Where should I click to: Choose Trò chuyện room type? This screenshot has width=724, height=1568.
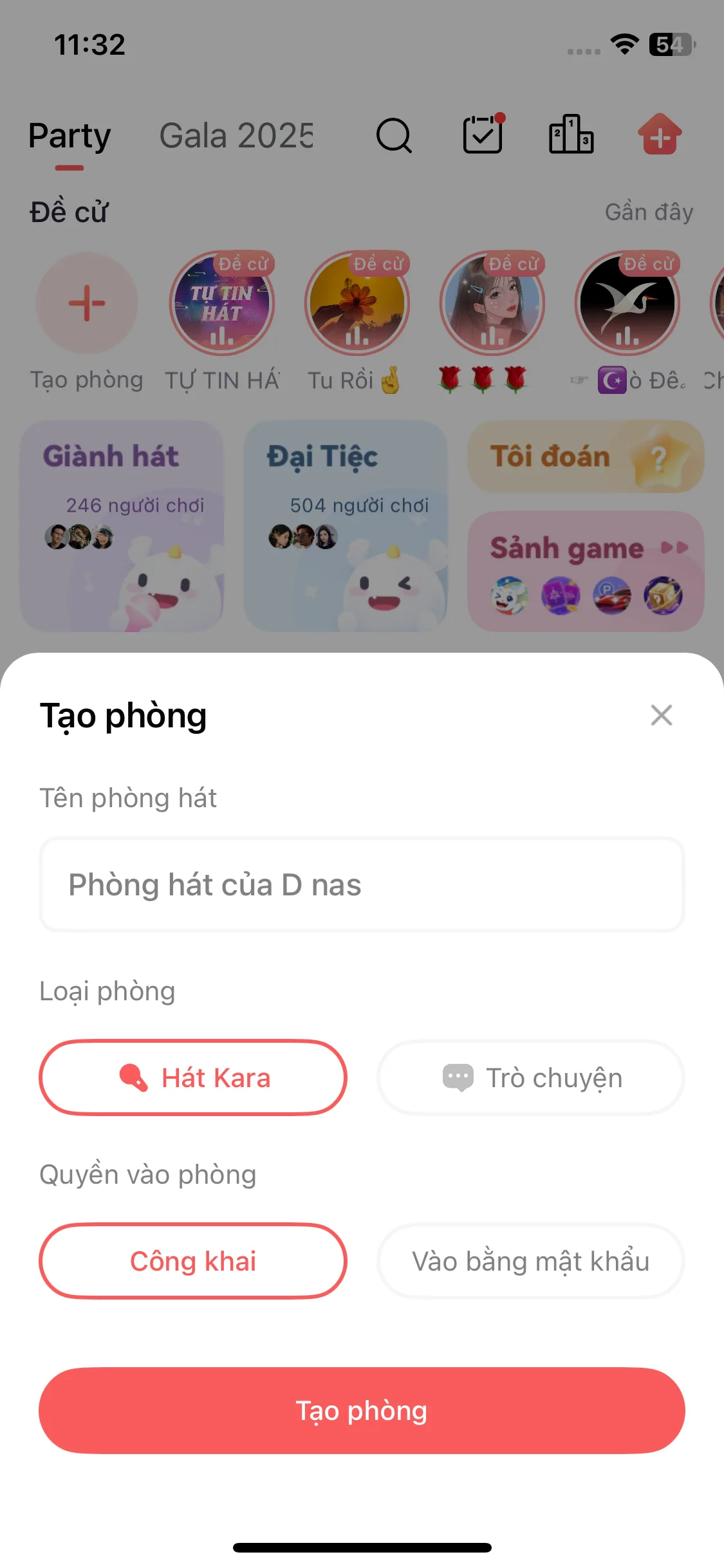pyautogui.click(x=531, y=1078)
